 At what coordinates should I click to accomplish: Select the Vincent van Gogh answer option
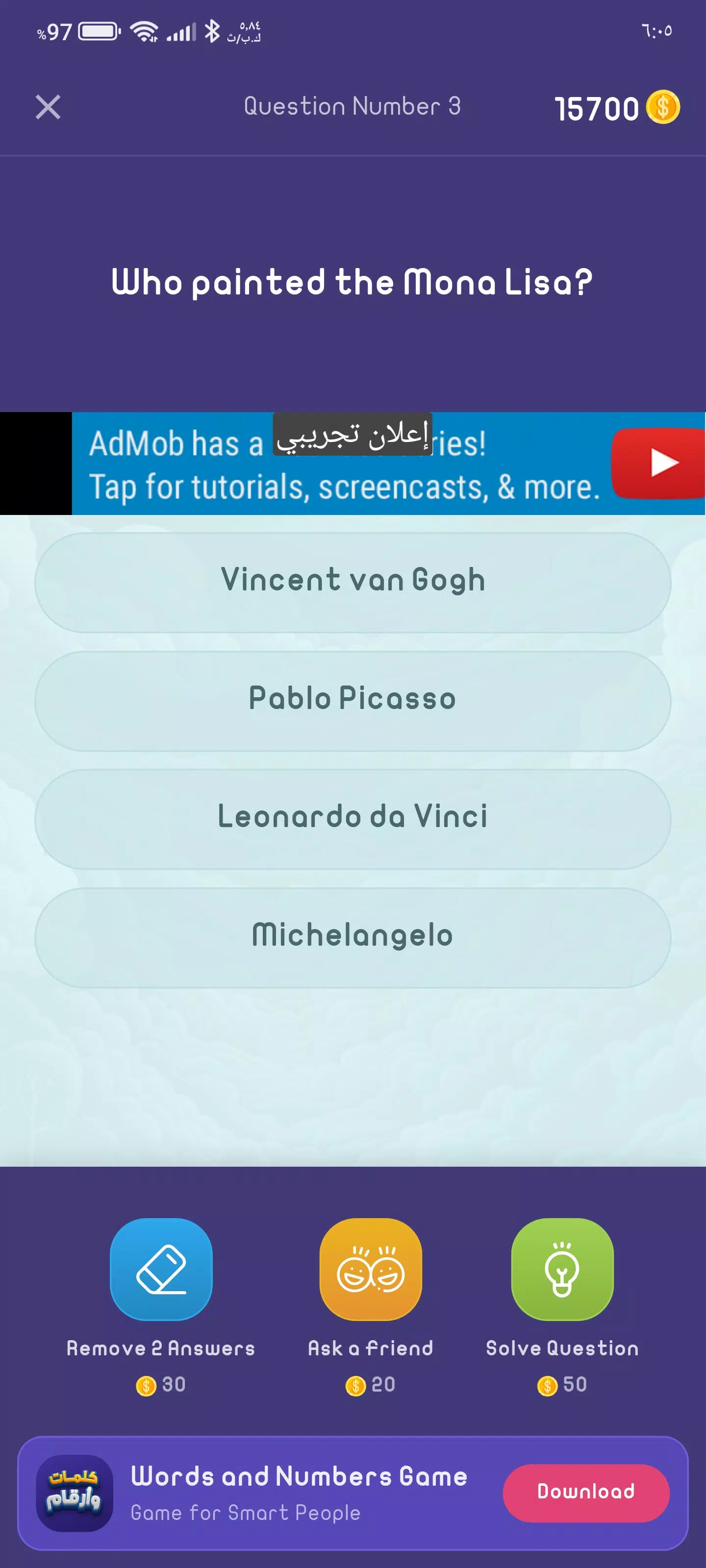click(x=353, y=581)
